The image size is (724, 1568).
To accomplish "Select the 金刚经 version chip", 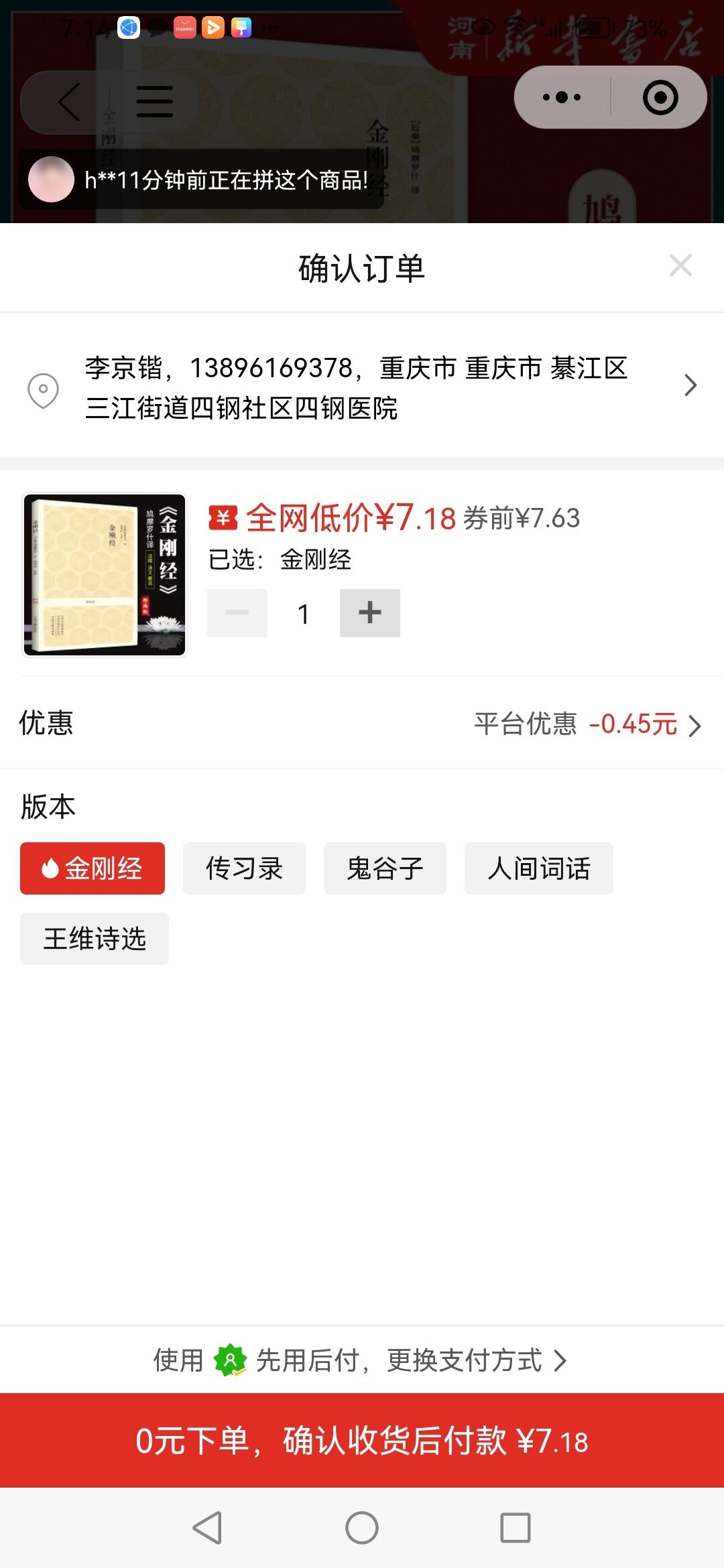I will pyautogui.click(x=93, y=868).
